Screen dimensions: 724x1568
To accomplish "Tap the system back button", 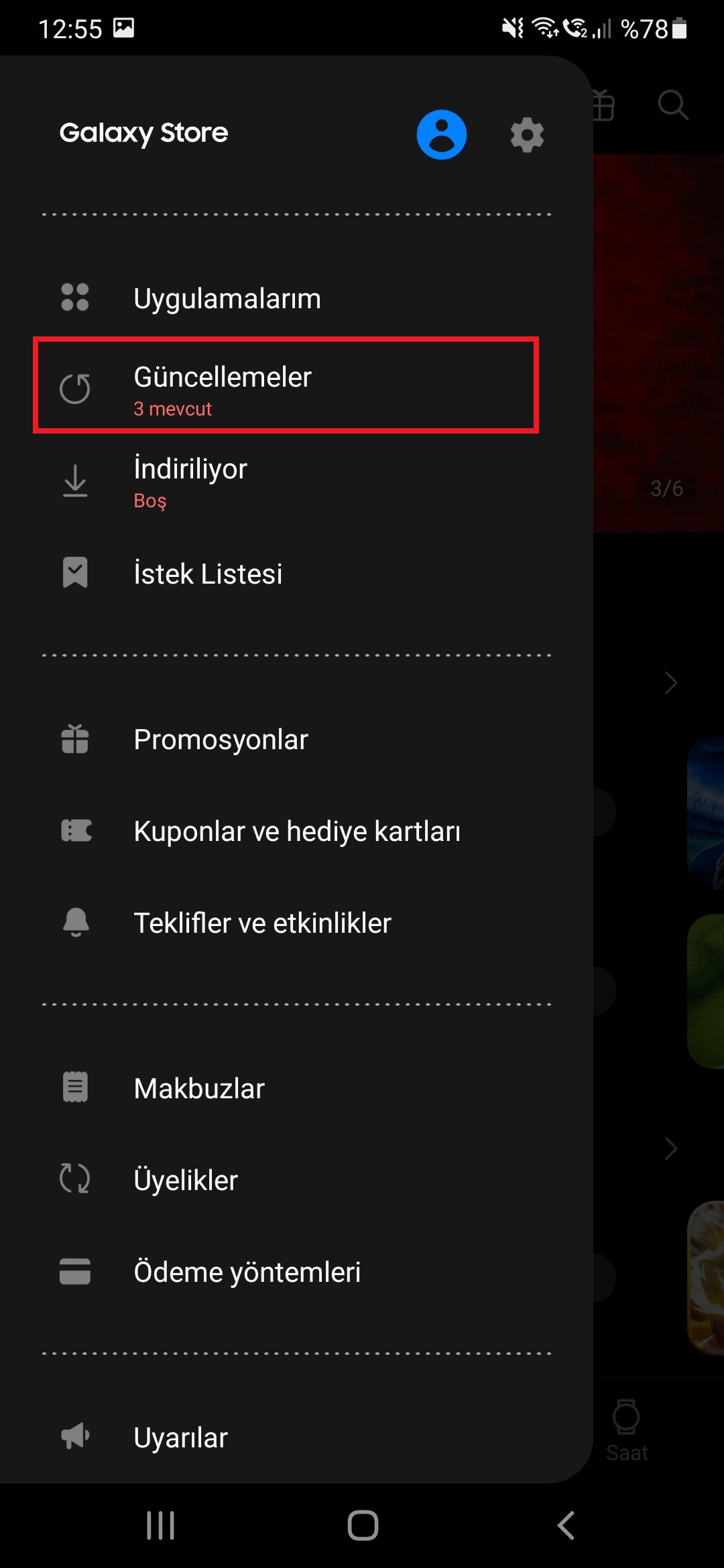I will coord(566,1526).
